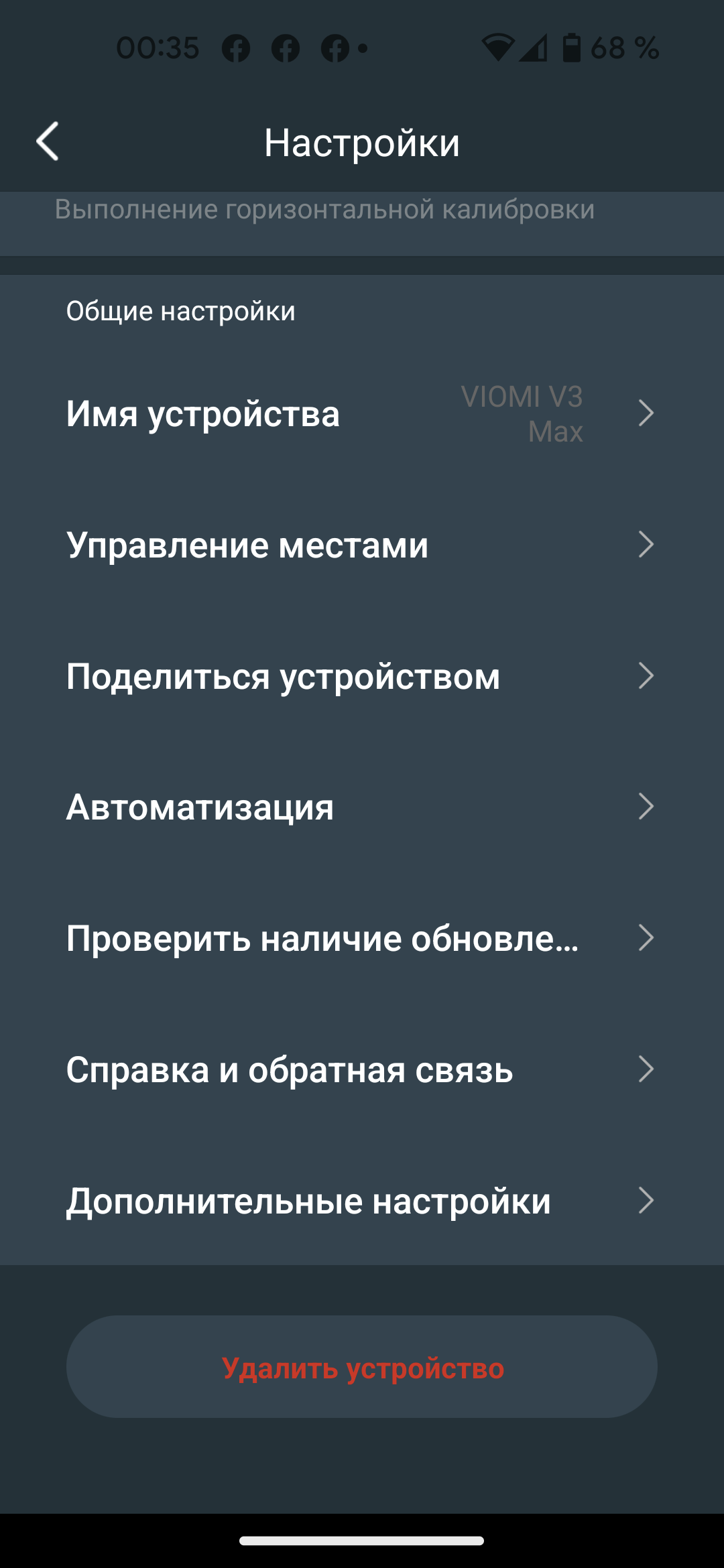
Task: Open the Имя устройства setting
Action: (362, 413)
